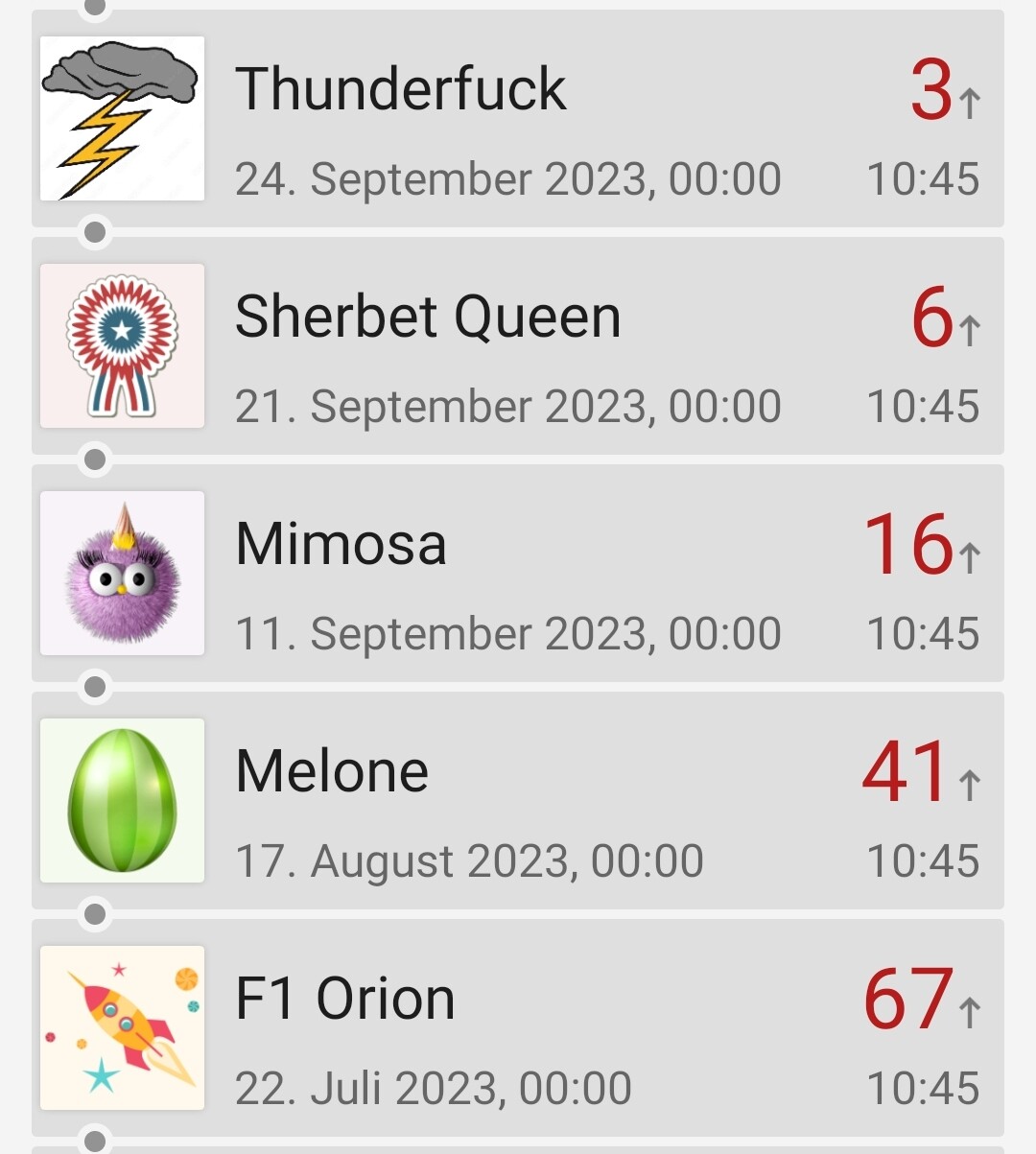Screen dimensions: 1036x1154
Task: Tap the F1 Orion entry
Action: 518,1028
